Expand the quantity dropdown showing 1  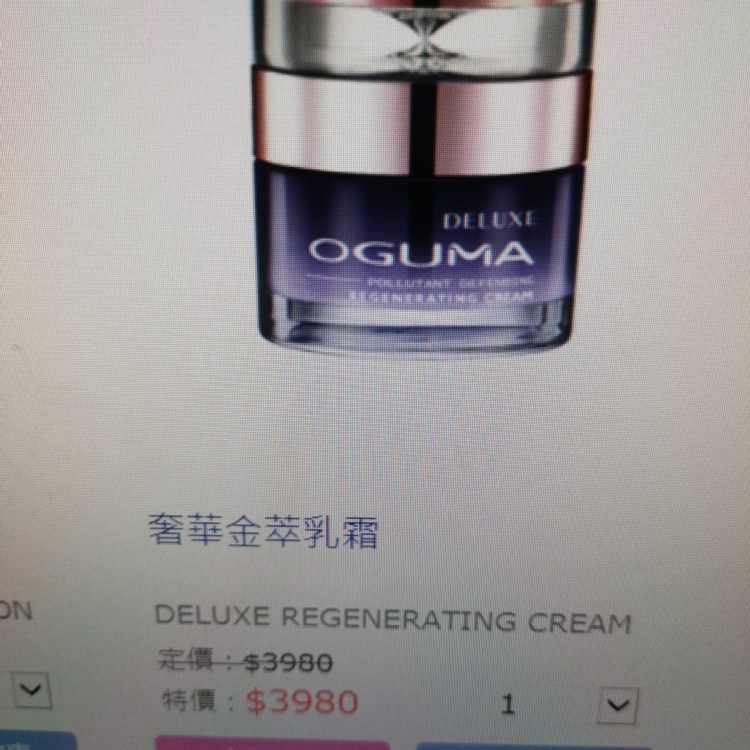point(619,706)
